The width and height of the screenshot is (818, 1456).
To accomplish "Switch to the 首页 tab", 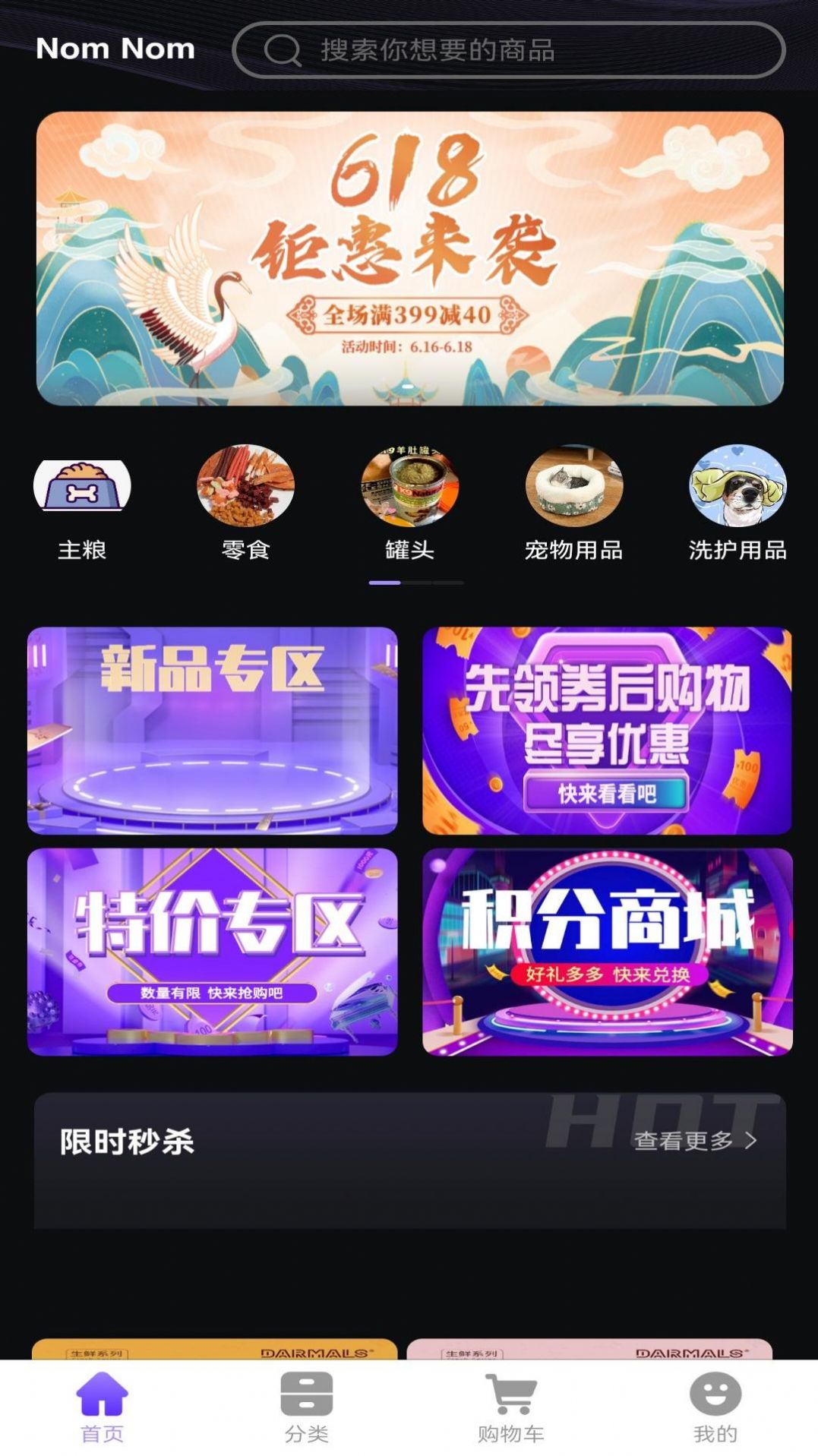I will 103,1407.
